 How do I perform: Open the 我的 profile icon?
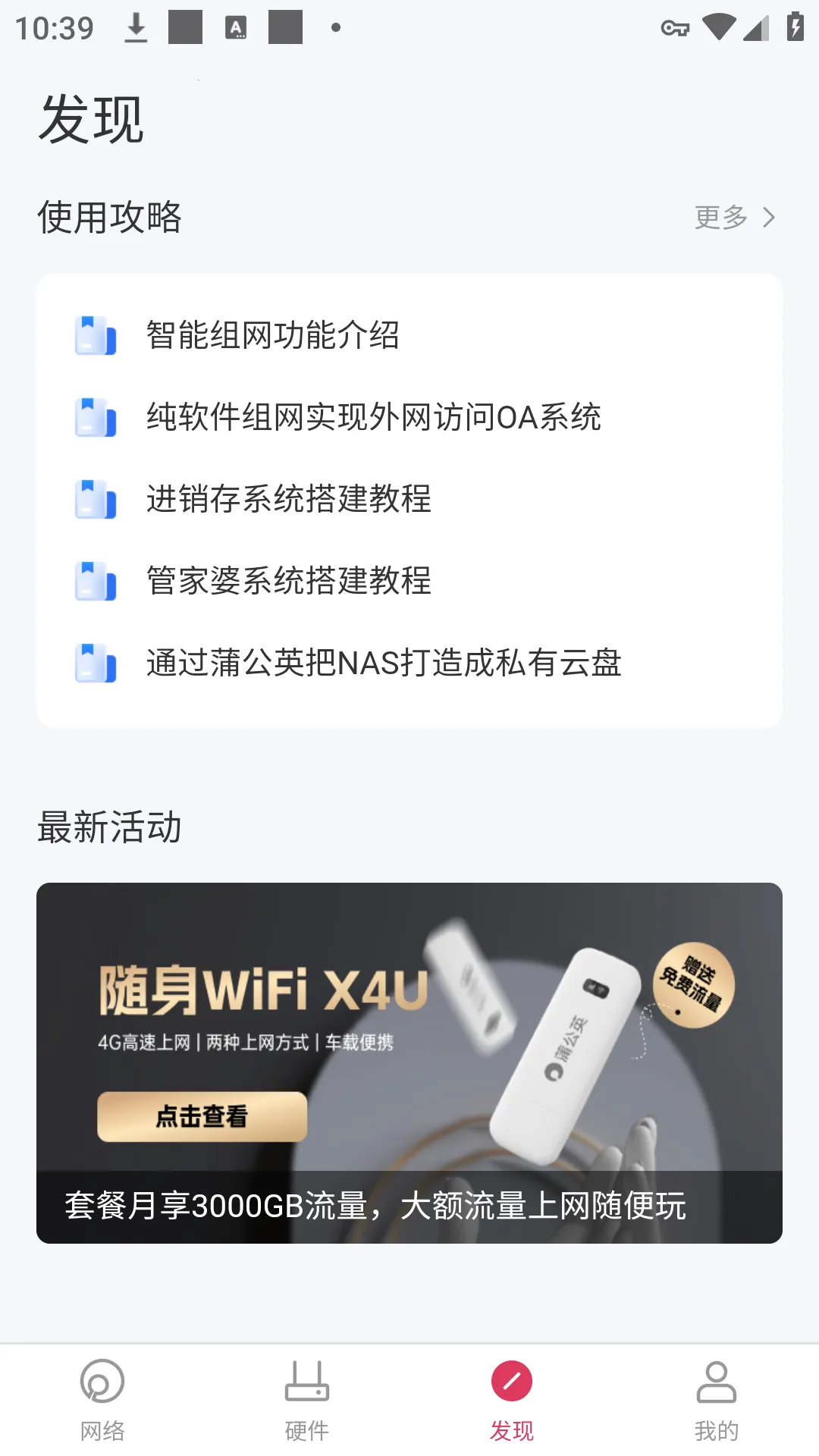click(716, 1382)
